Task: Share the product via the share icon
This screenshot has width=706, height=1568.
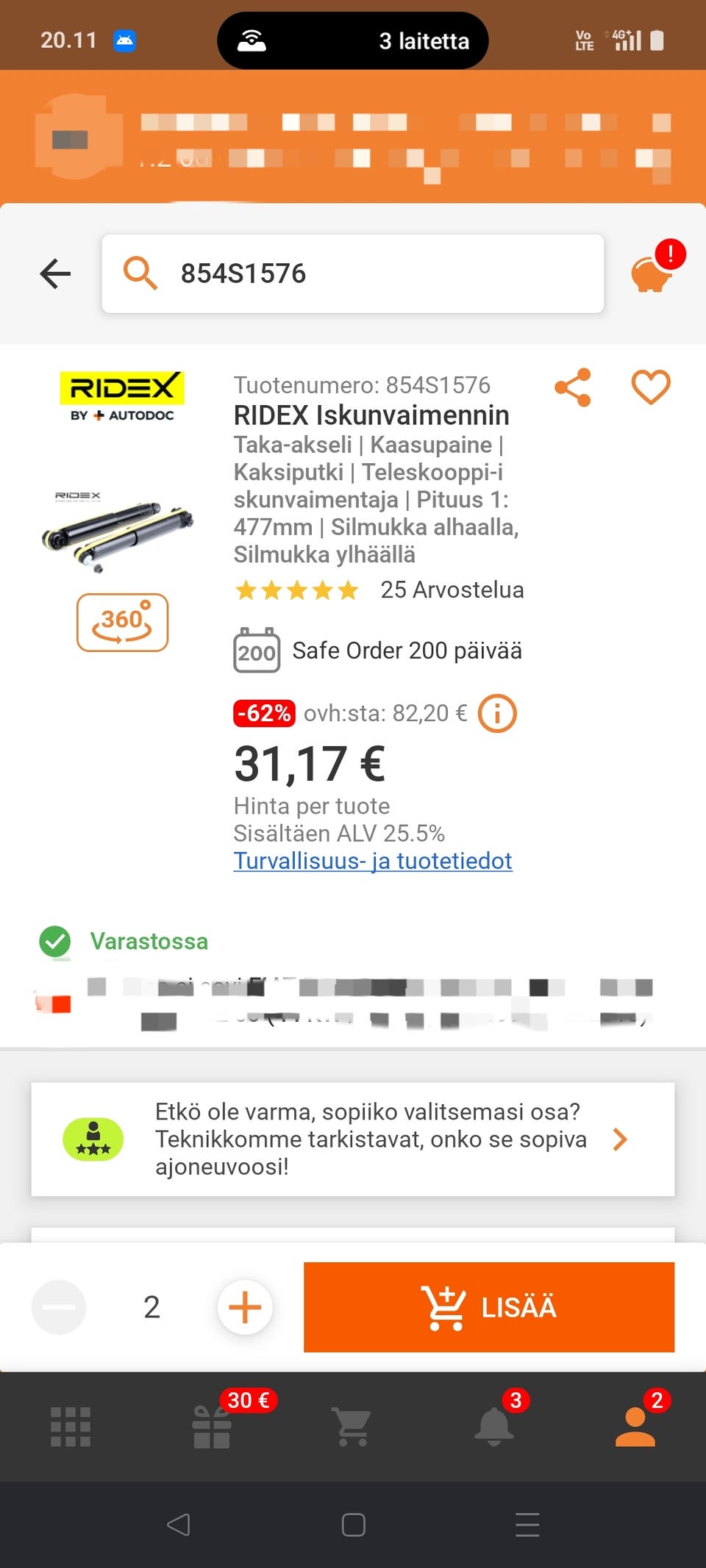Action: tap(573, 385)
